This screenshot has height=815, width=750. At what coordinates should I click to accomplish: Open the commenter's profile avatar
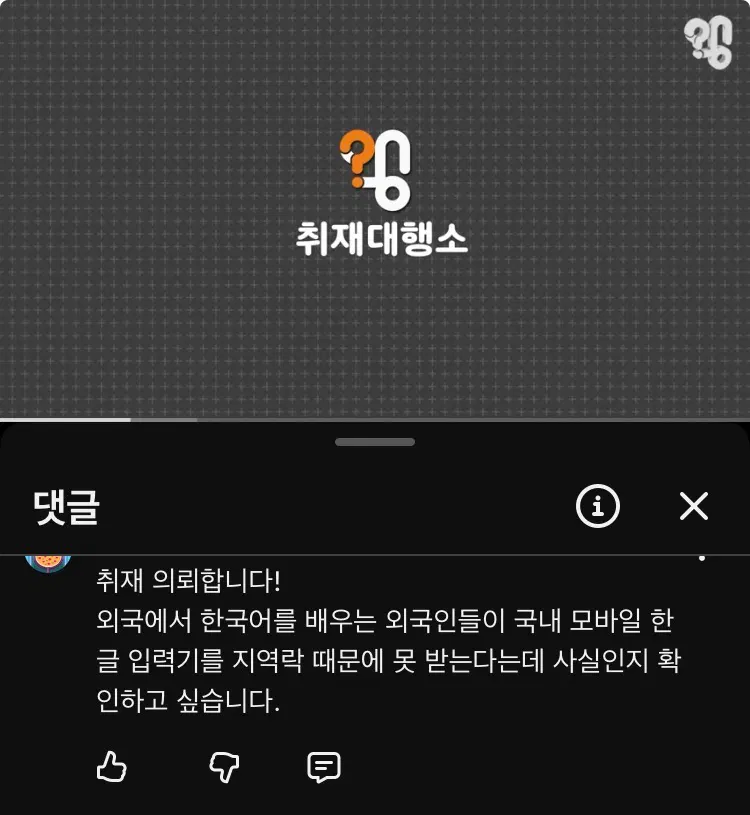pyautogui.click(x=47, y=562)
